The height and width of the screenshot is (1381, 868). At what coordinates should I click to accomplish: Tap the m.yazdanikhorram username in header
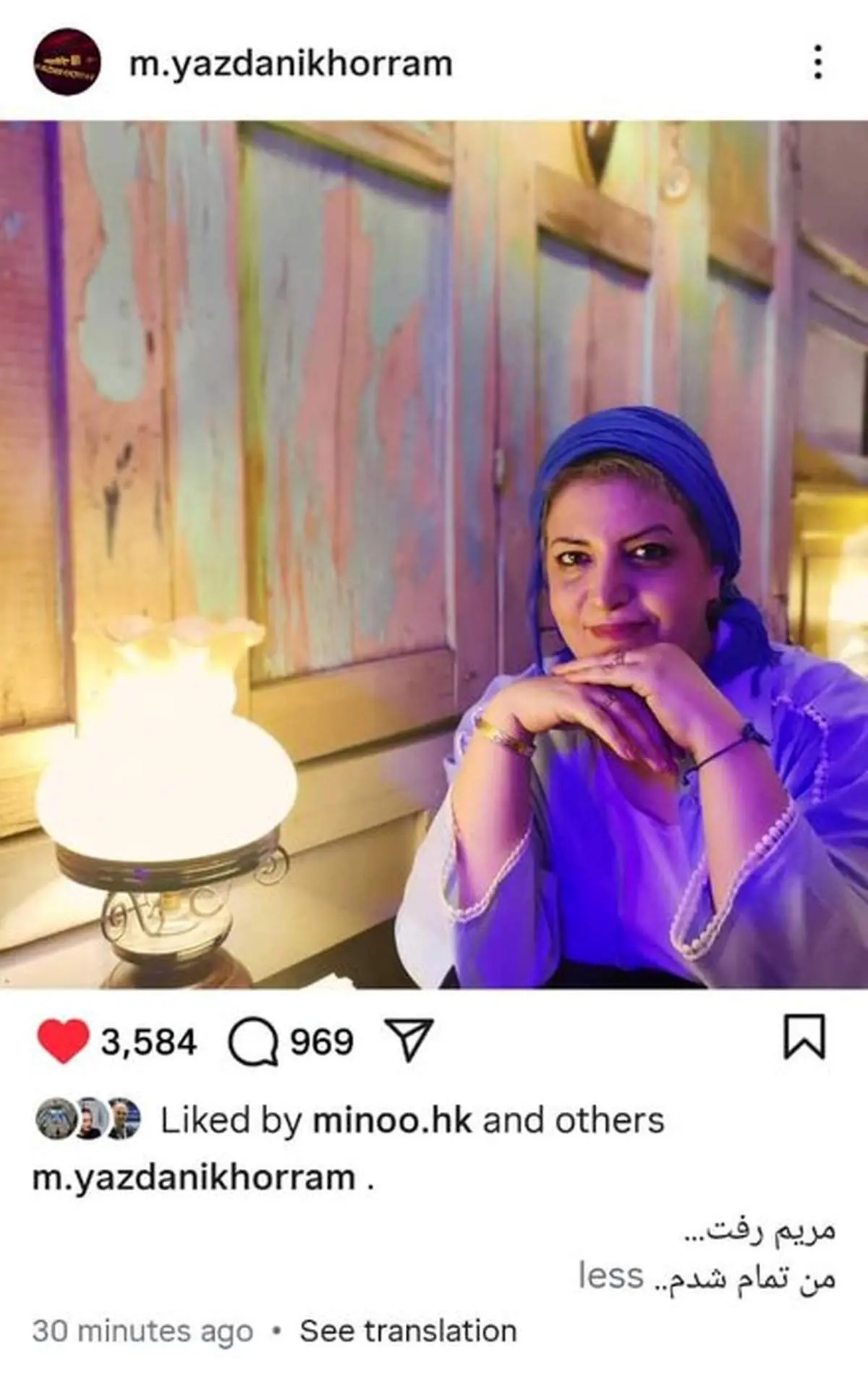click(290, 64)
